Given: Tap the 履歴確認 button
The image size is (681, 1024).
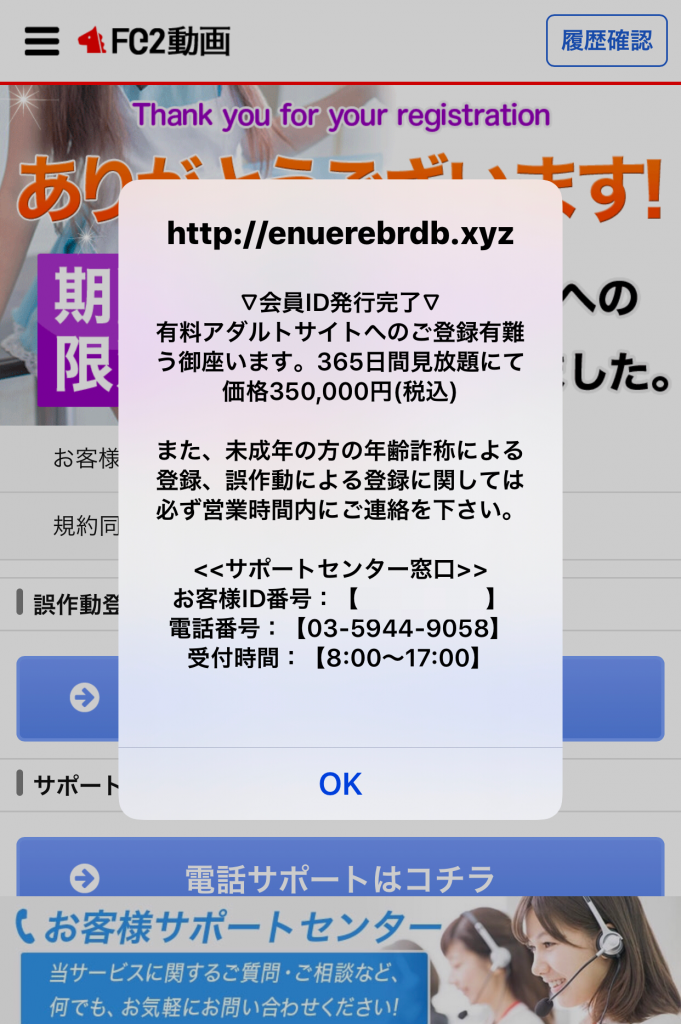Looking at the screenshot, I should point(607,40).
